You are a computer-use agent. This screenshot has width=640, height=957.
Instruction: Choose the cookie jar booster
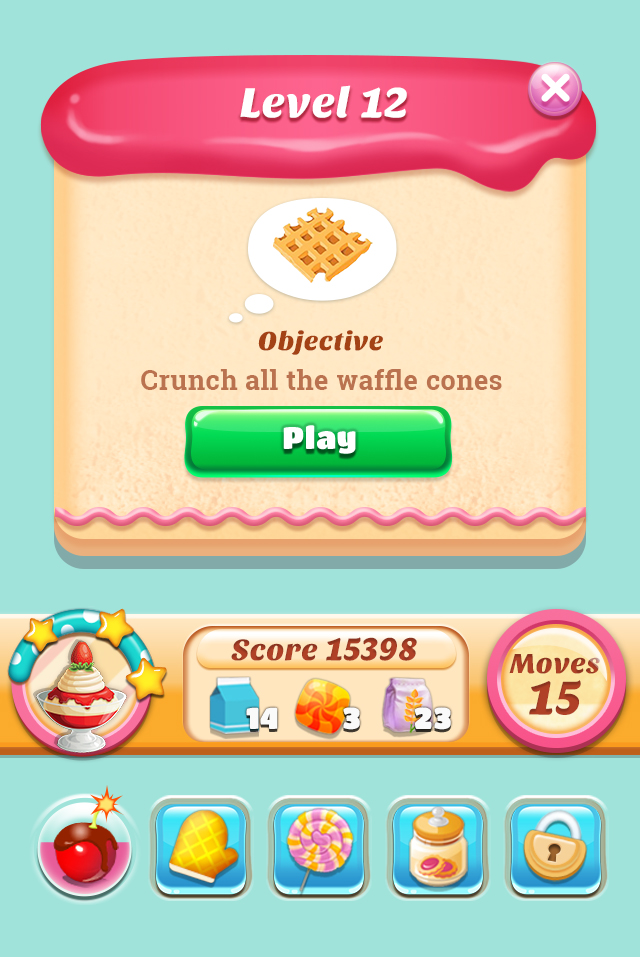(437, 848)
